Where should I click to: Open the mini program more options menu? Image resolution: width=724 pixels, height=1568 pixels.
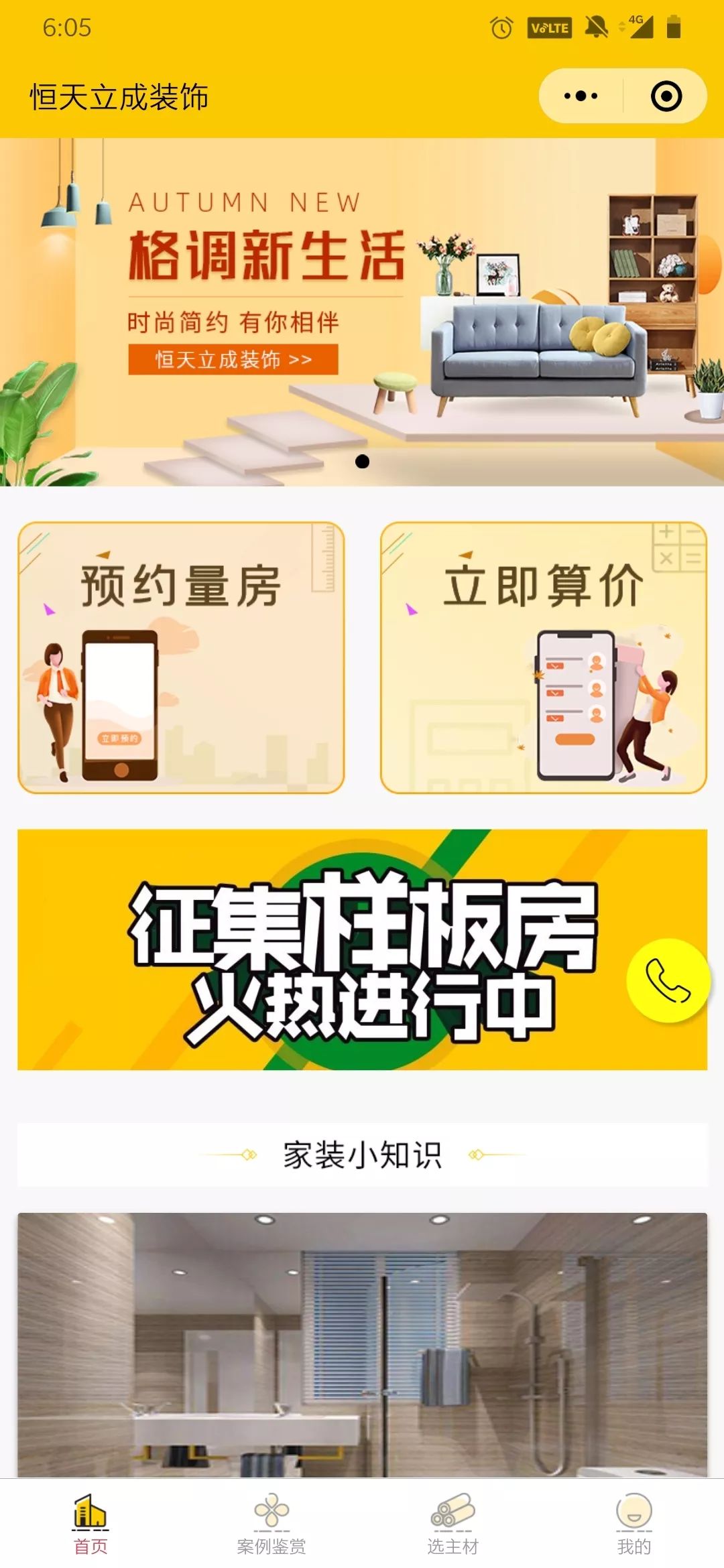(x=581, y=96)
